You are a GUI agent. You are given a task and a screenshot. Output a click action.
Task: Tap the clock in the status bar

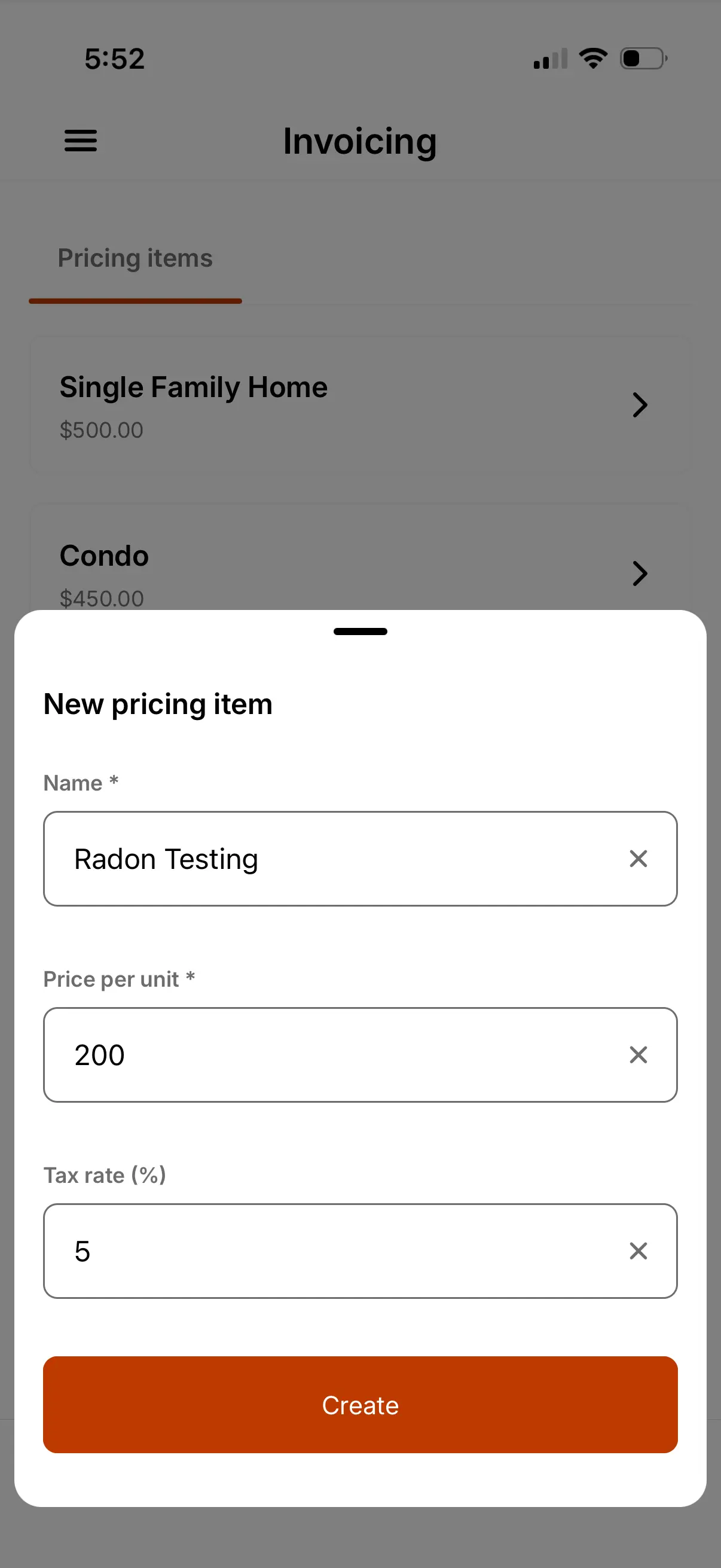(114, 58)
